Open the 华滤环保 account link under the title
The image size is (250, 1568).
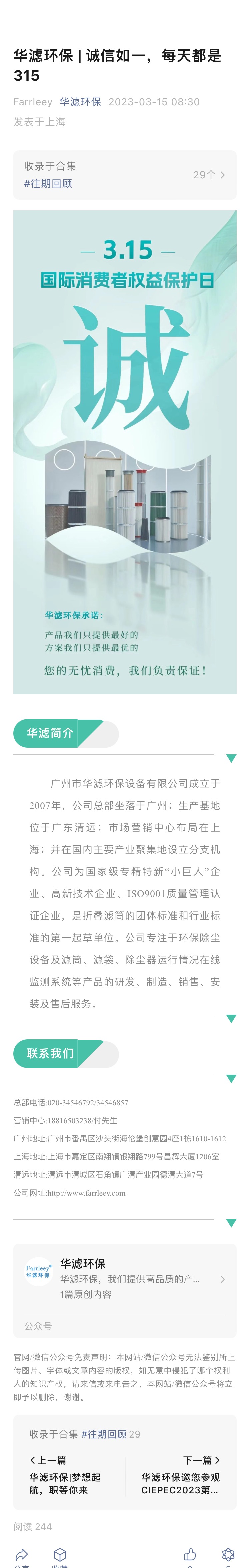pos(80,102)
